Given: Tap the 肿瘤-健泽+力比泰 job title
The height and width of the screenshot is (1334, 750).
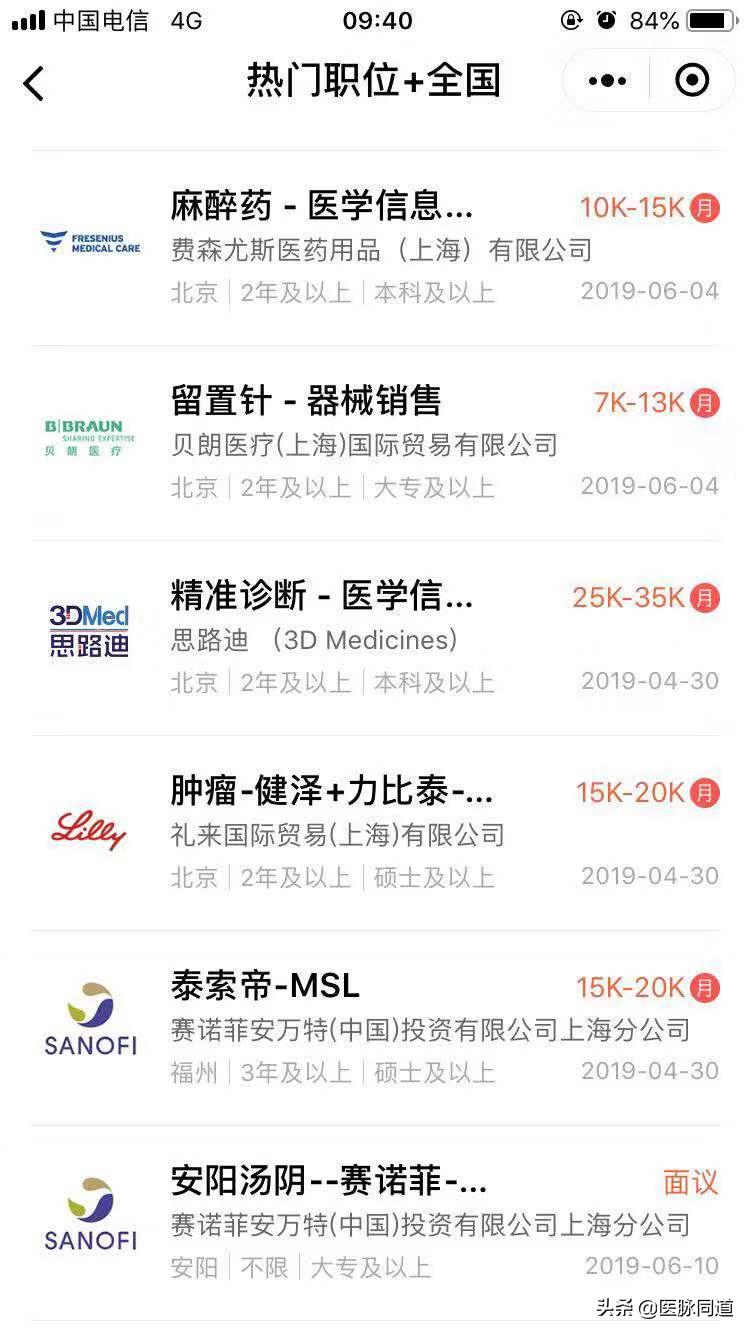Looking at the screenshot, I should point(325,791).
